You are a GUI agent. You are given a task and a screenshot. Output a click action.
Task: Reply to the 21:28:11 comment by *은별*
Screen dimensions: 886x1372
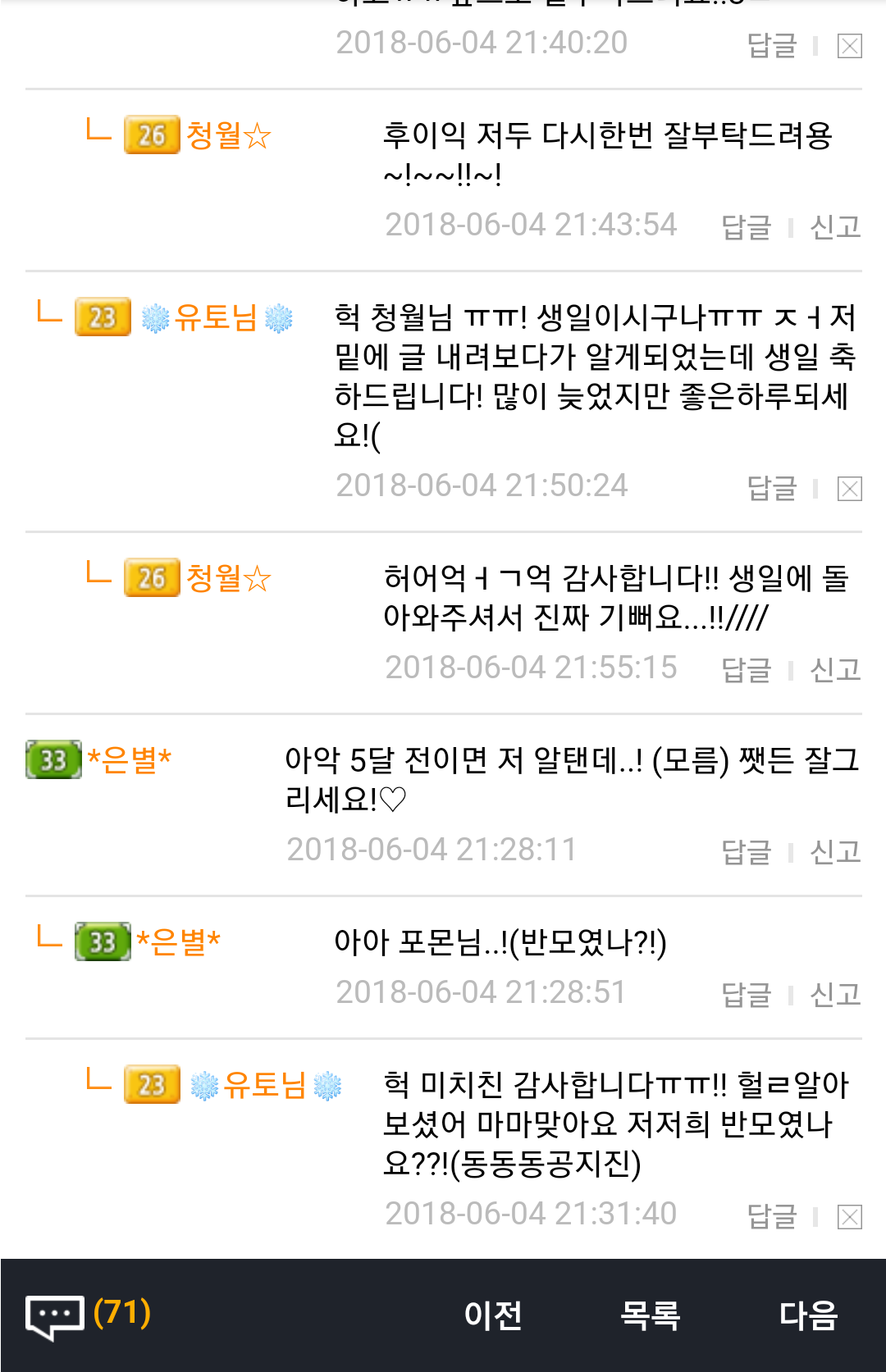pos(746,851)
